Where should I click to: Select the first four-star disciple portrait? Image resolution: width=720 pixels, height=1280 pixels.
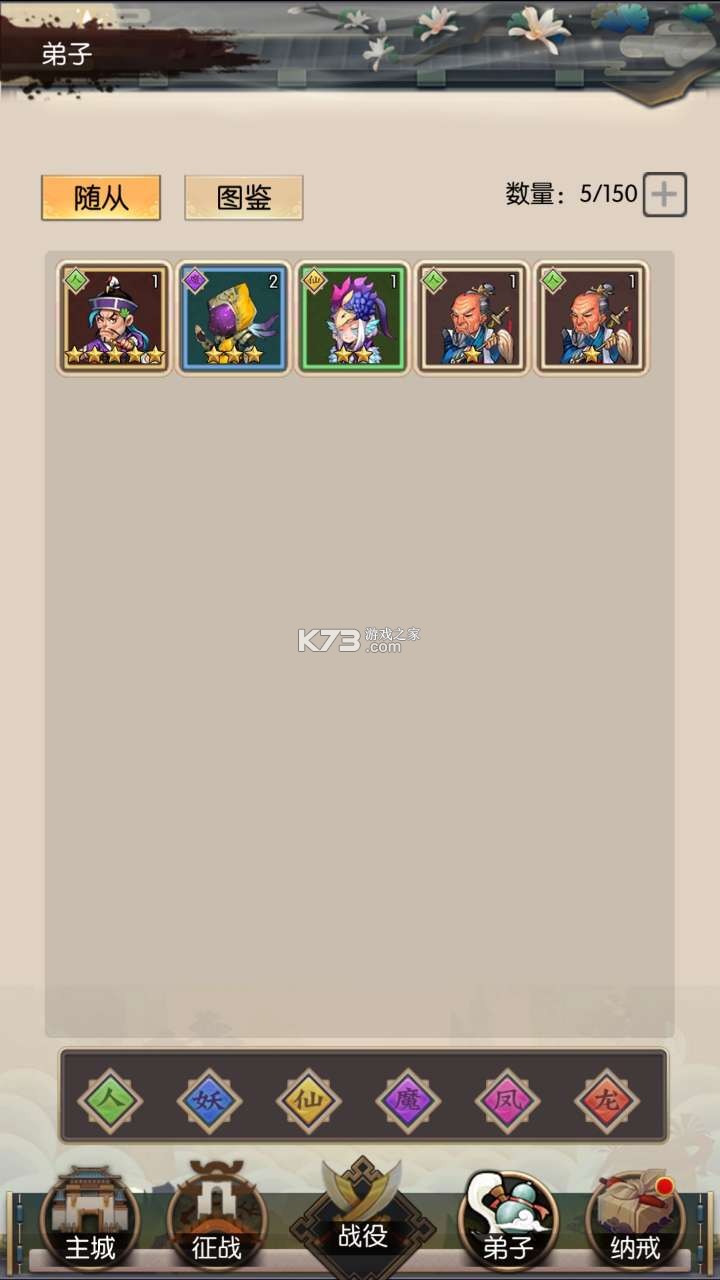click(113, 317)
